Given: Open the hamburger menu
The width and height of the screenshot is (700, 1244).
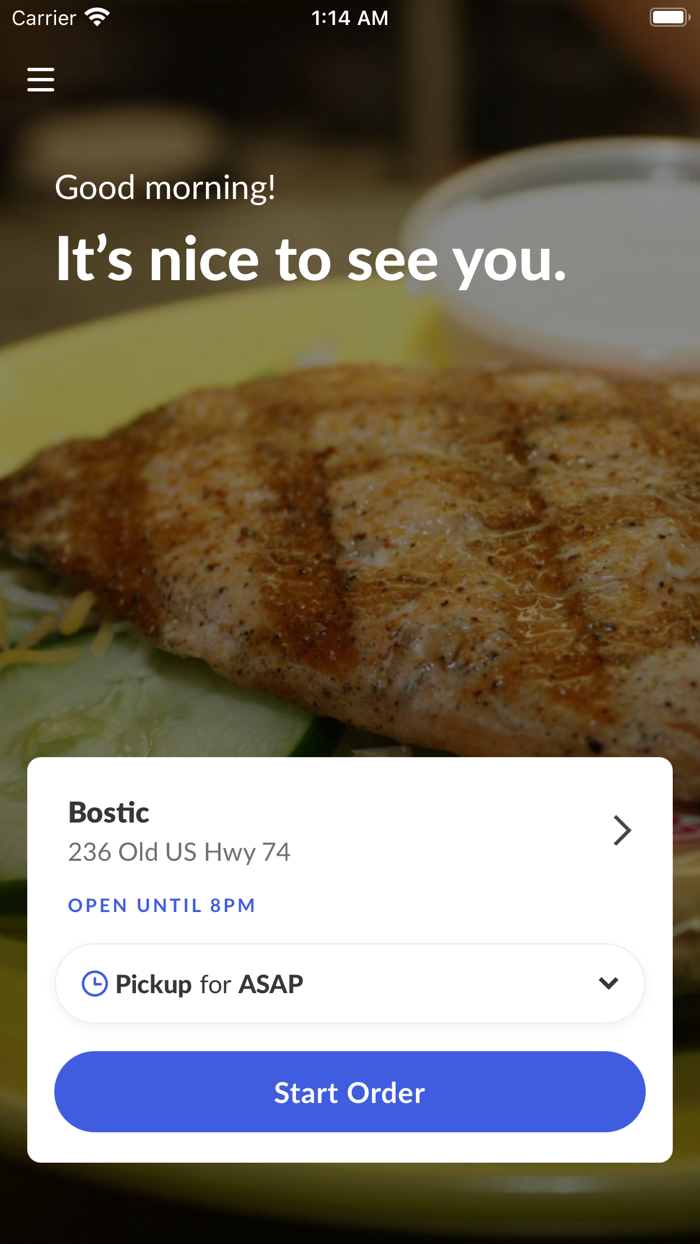Looking at the screenshot, I should tap(40, 79).
